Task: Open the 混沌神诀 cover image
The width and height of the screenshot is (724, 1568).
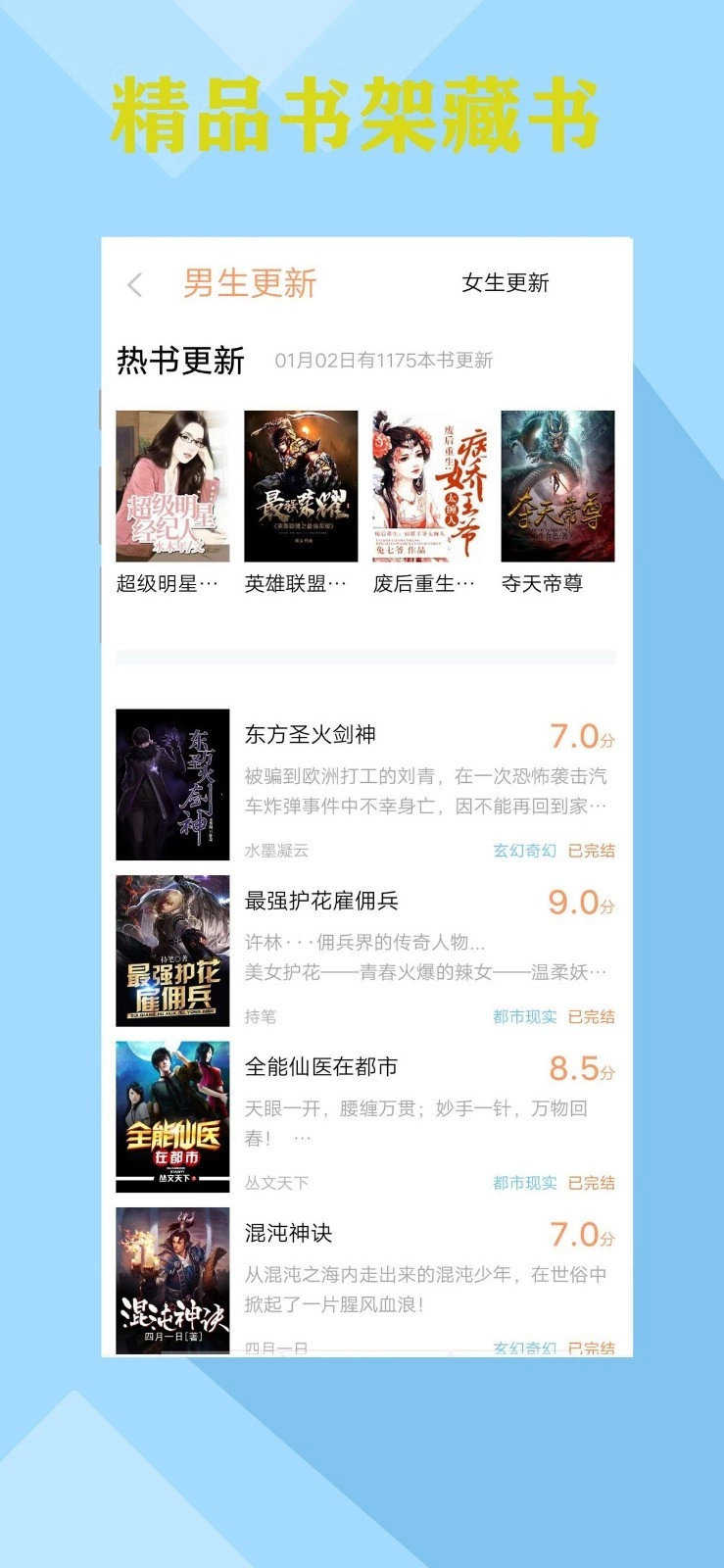Action: point(172,1281)
